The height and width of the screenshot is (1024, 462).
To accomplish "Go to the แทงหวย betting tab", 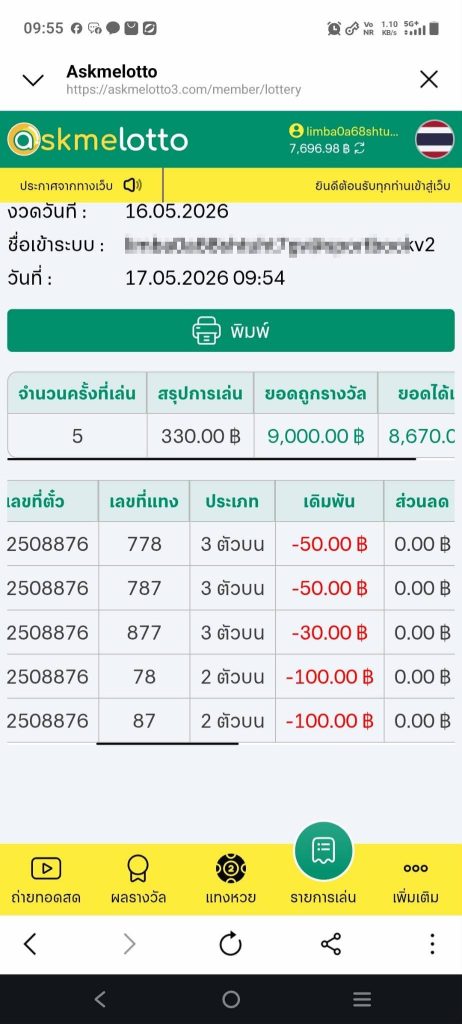I will click(x=231, y=880).
